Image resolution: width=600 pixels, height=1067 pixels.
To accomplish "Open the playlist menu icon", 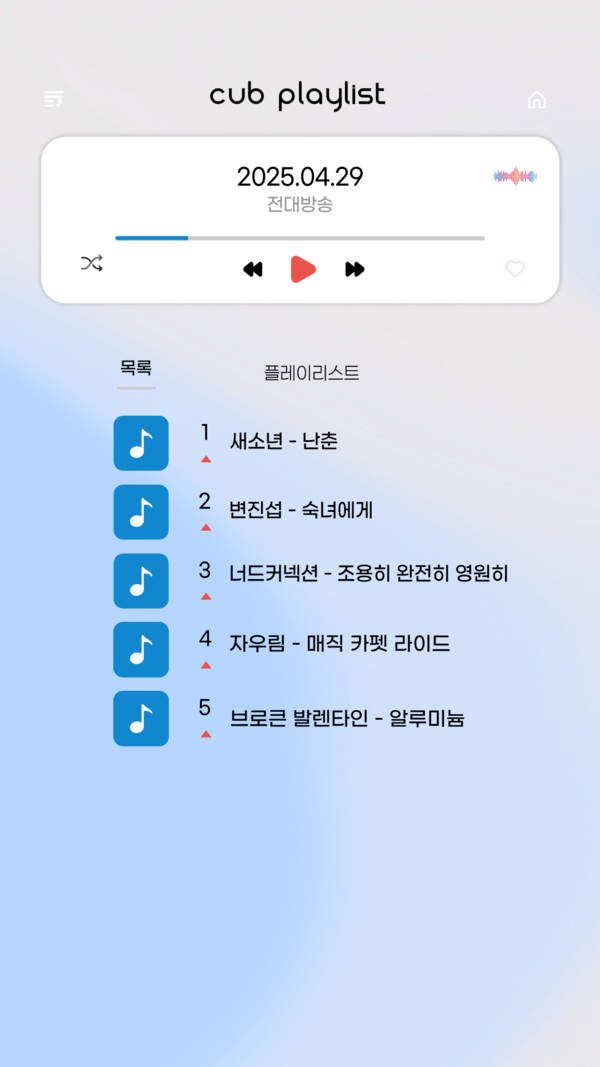I will [54, 99].
